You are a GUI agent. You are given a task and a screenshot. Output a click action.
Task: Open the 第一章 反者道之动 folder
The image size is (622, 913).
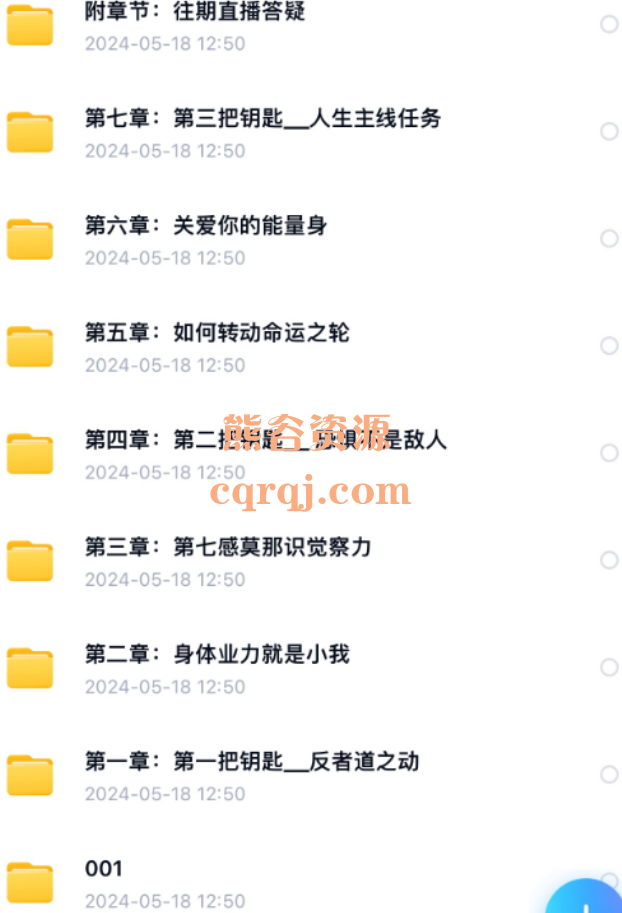[251, 762]
